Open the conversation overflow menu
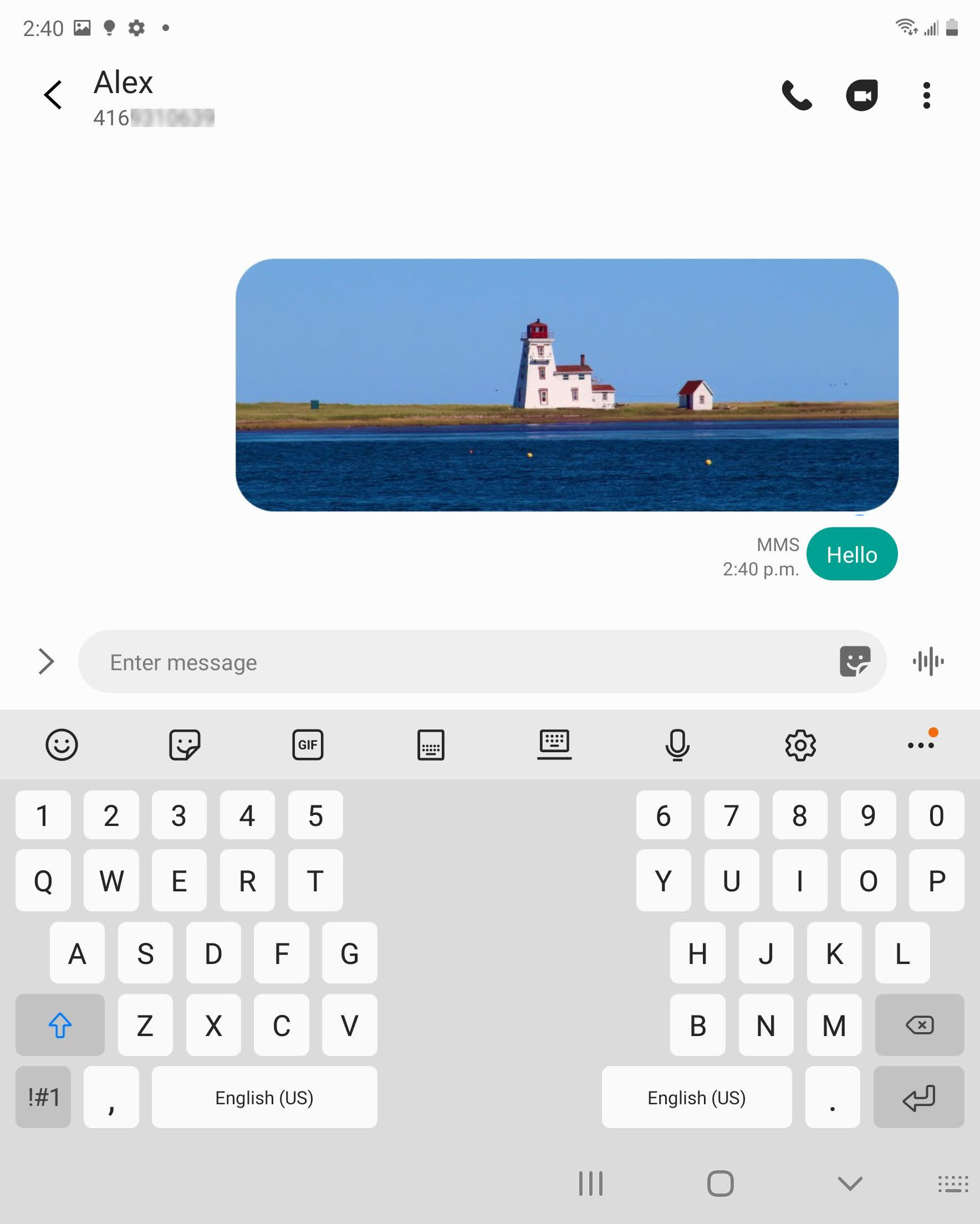The image size is (980, 1224). click(x=926, y=94)
